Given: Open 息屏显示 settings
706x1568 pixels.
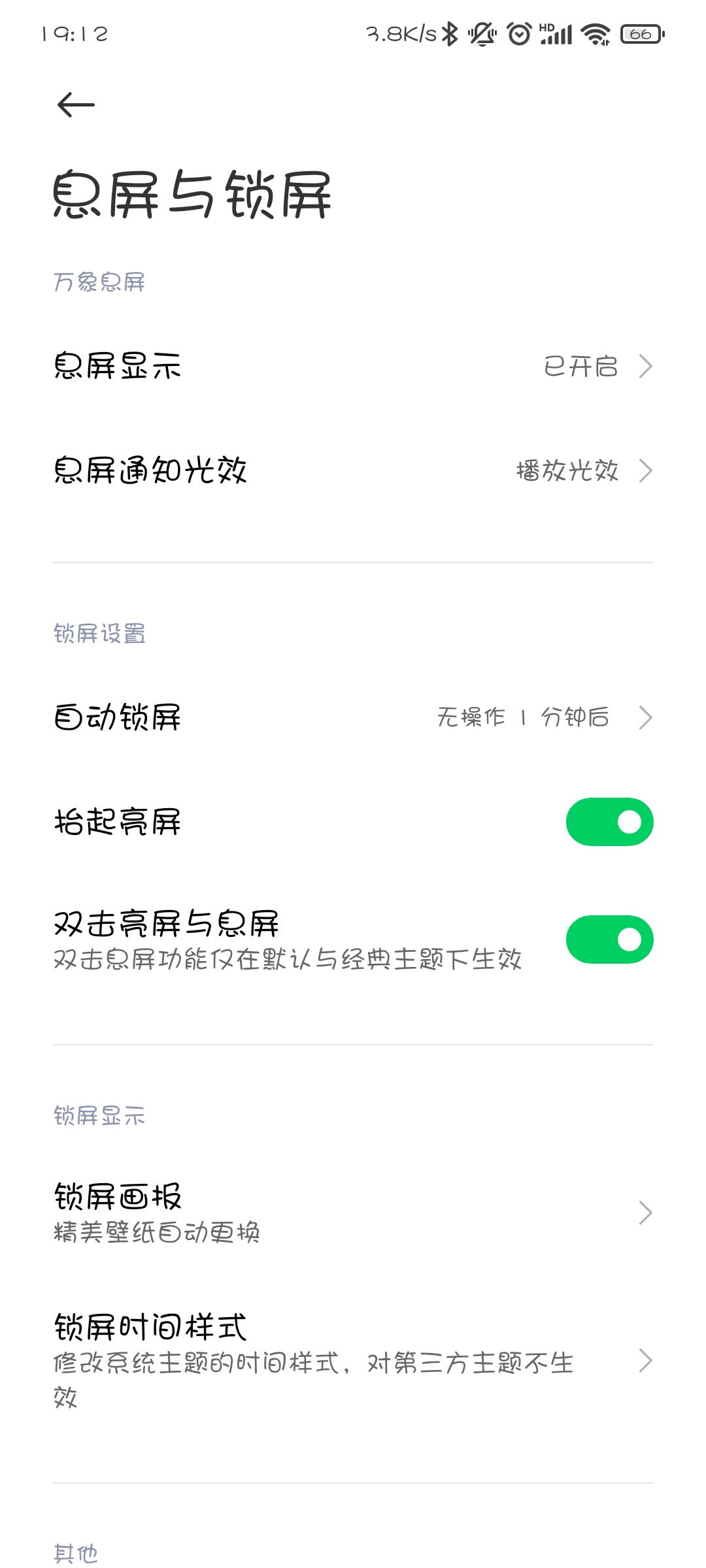Looking at the screenshot, I should click(x=353, y=366).
